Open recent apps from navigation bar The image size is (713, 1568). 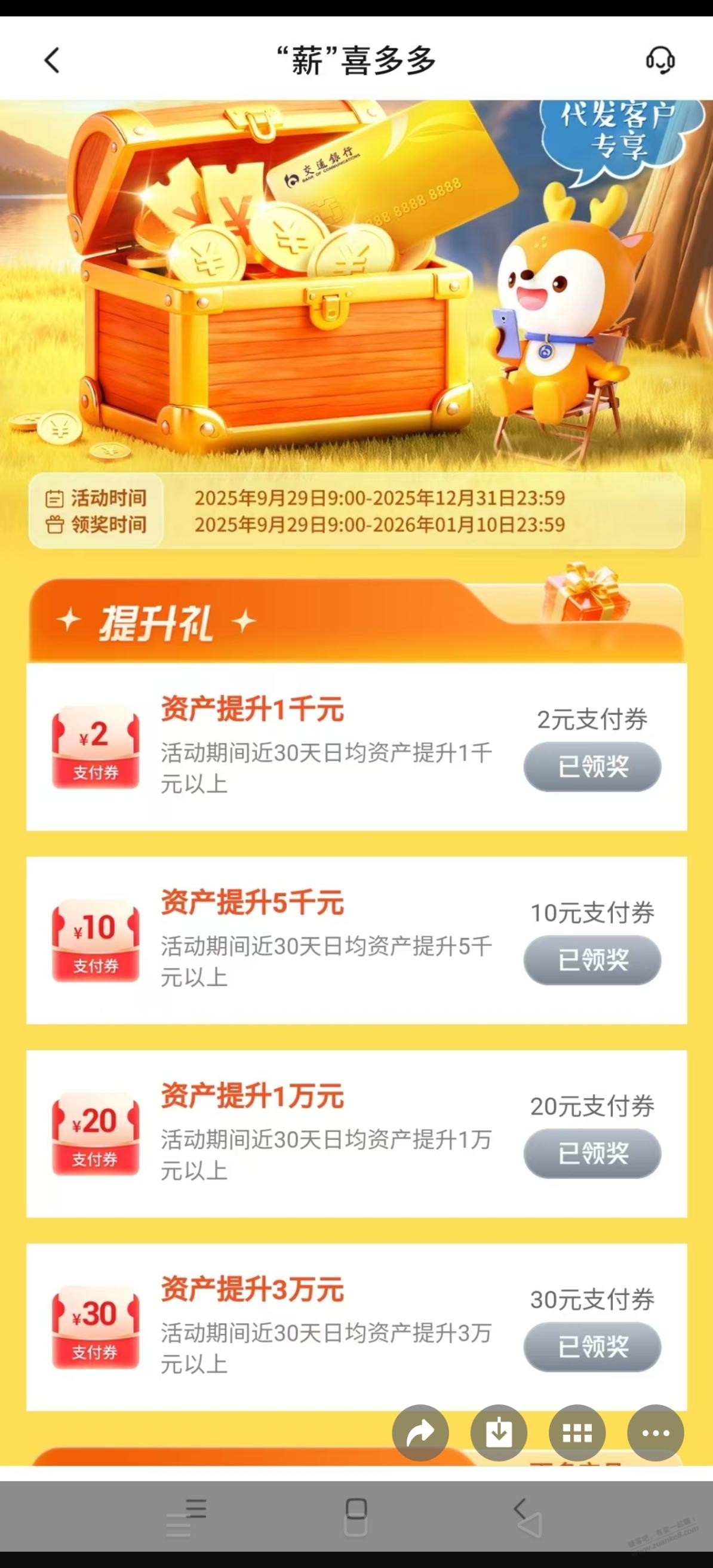[x=196, y=1509]
